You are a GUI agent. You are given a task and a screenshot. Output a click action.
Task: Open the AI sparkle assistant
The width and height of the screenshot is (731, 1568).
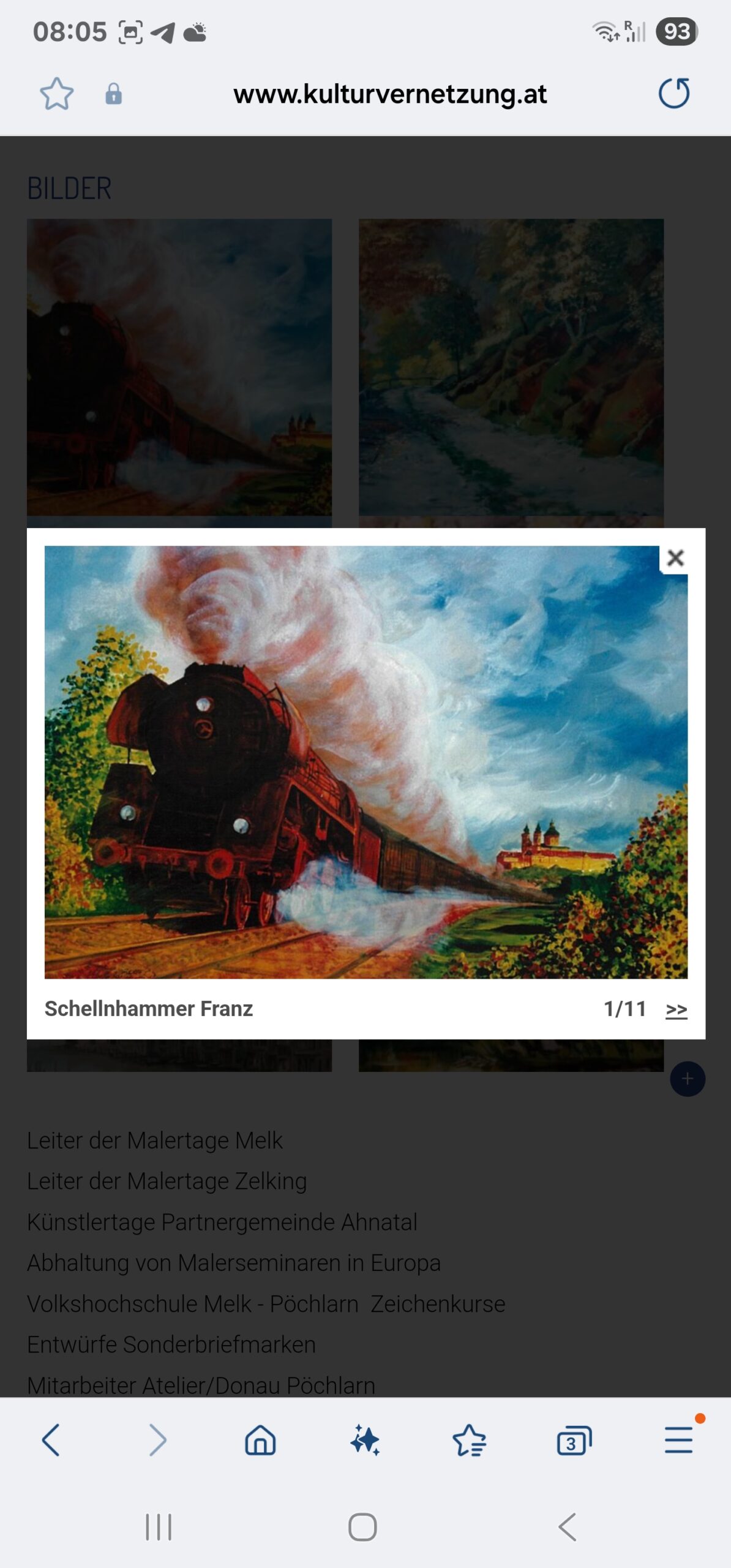coord(365,1439)
